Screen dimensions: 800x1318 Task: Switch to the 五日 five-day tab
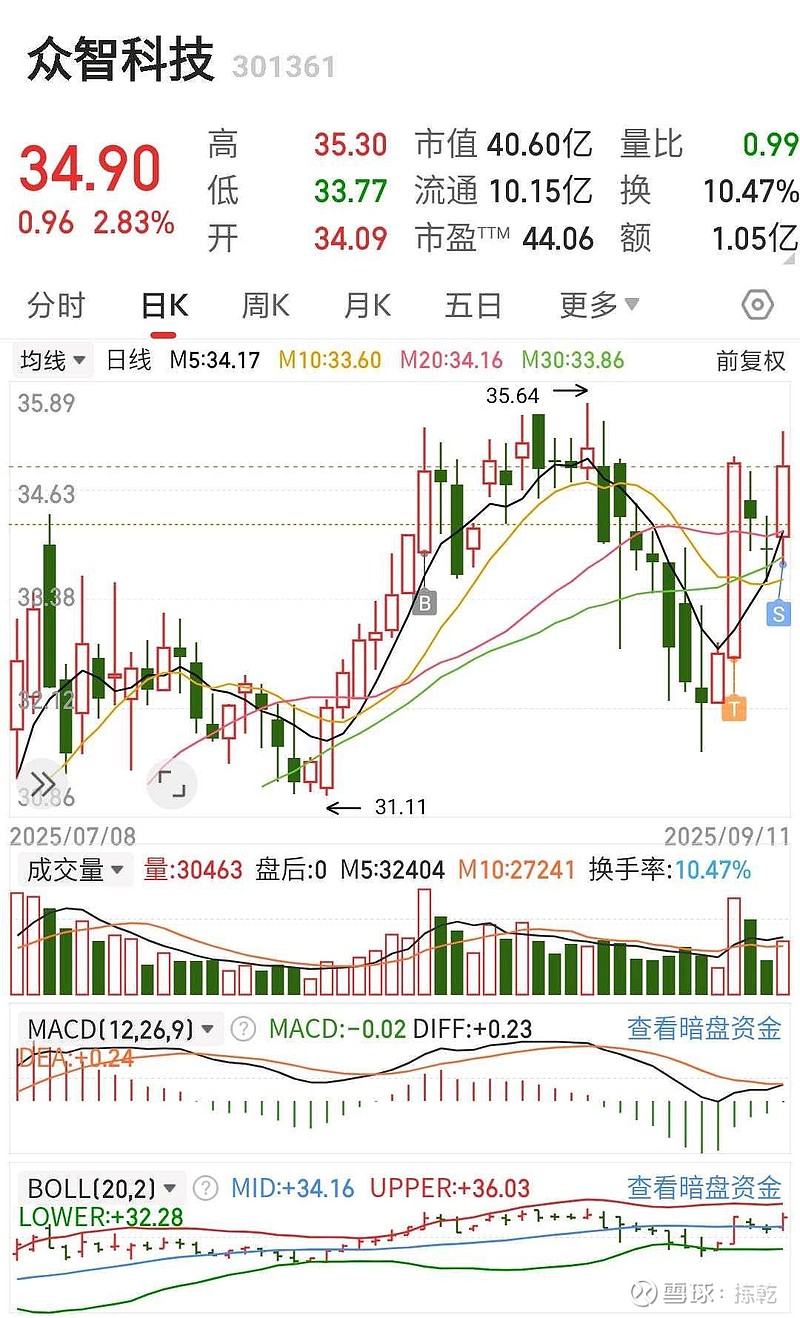point(473,305)
